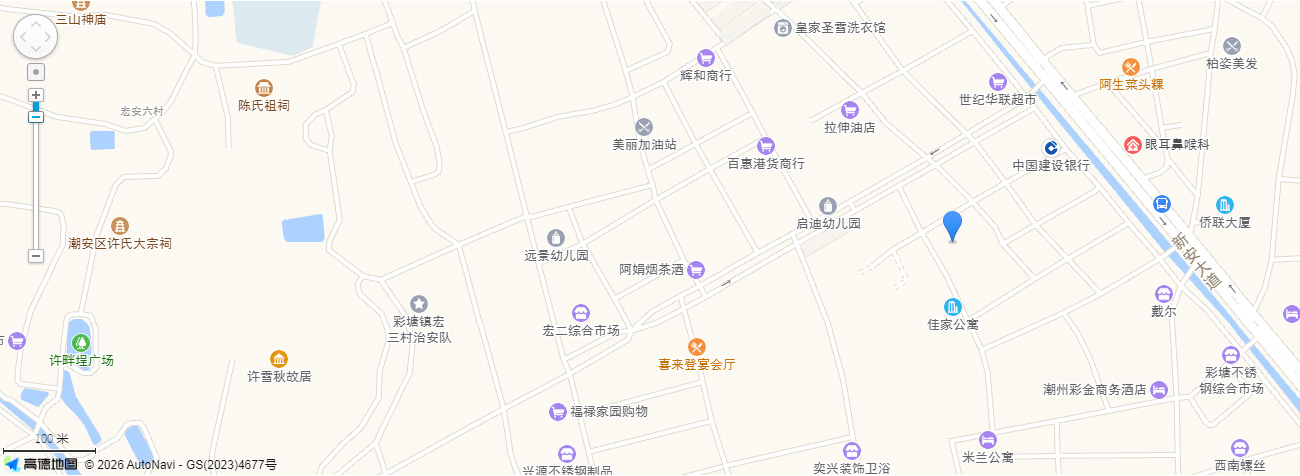Select the 陈氏祖祠 landmark marker
The width and height of the screenshot is (1300, 476).
tap(263, 87)
